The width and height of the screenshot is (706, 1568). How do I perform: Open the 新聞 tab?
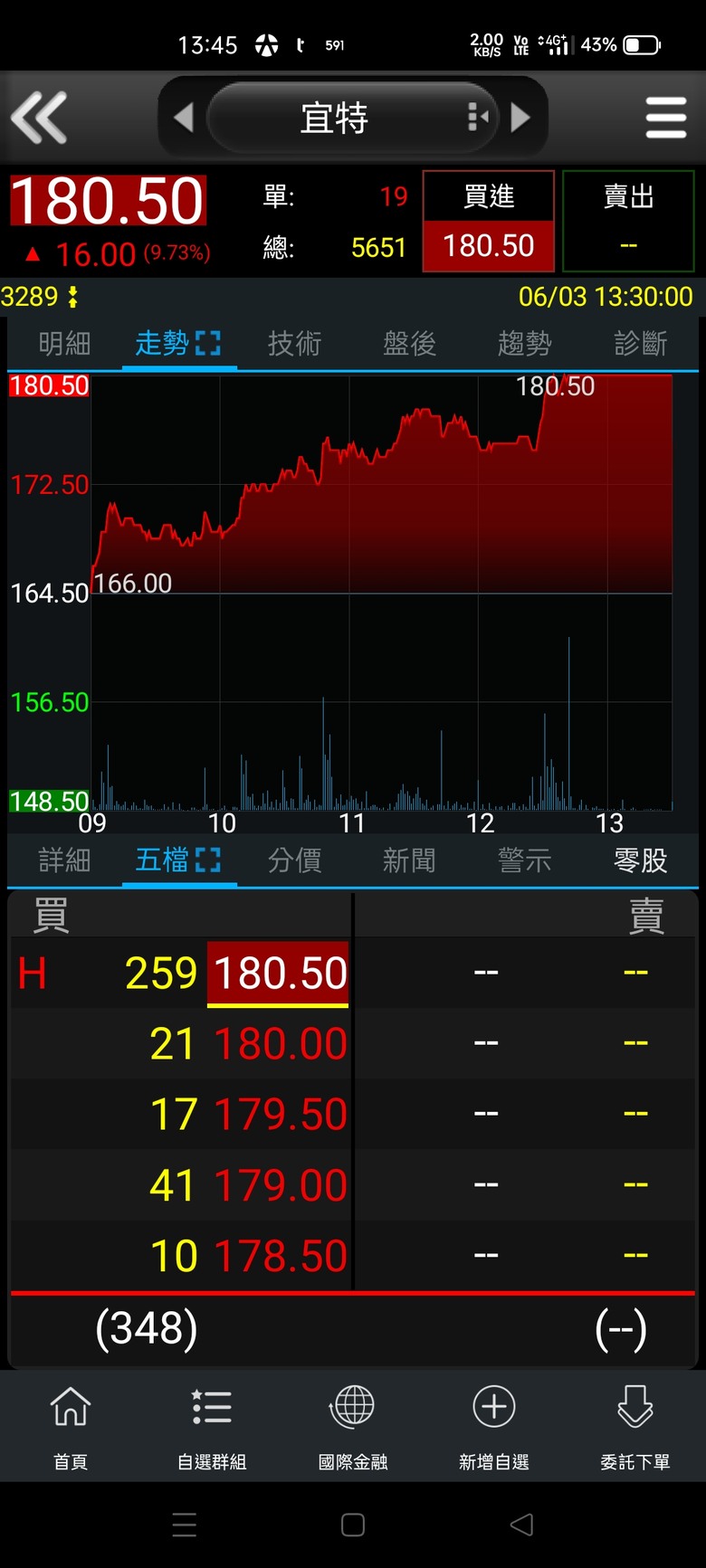click(x=409, y=860)
